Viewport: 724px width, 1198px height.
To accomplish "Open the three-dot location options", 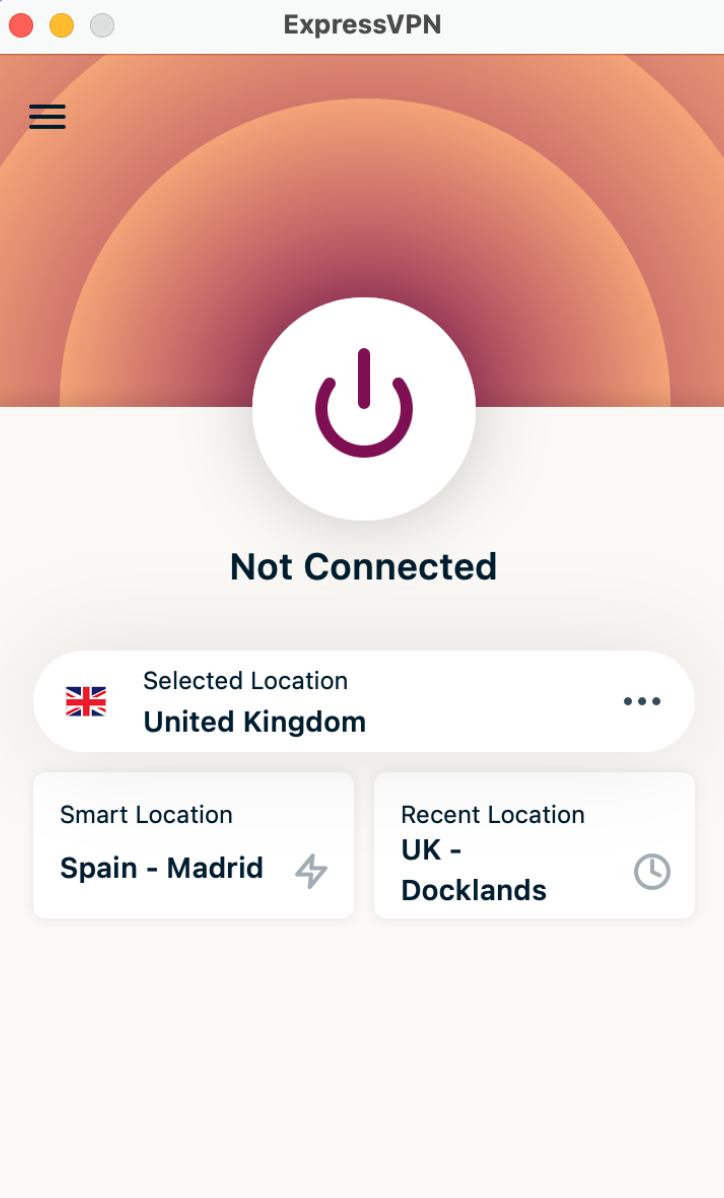I will [x=642, y=701].
